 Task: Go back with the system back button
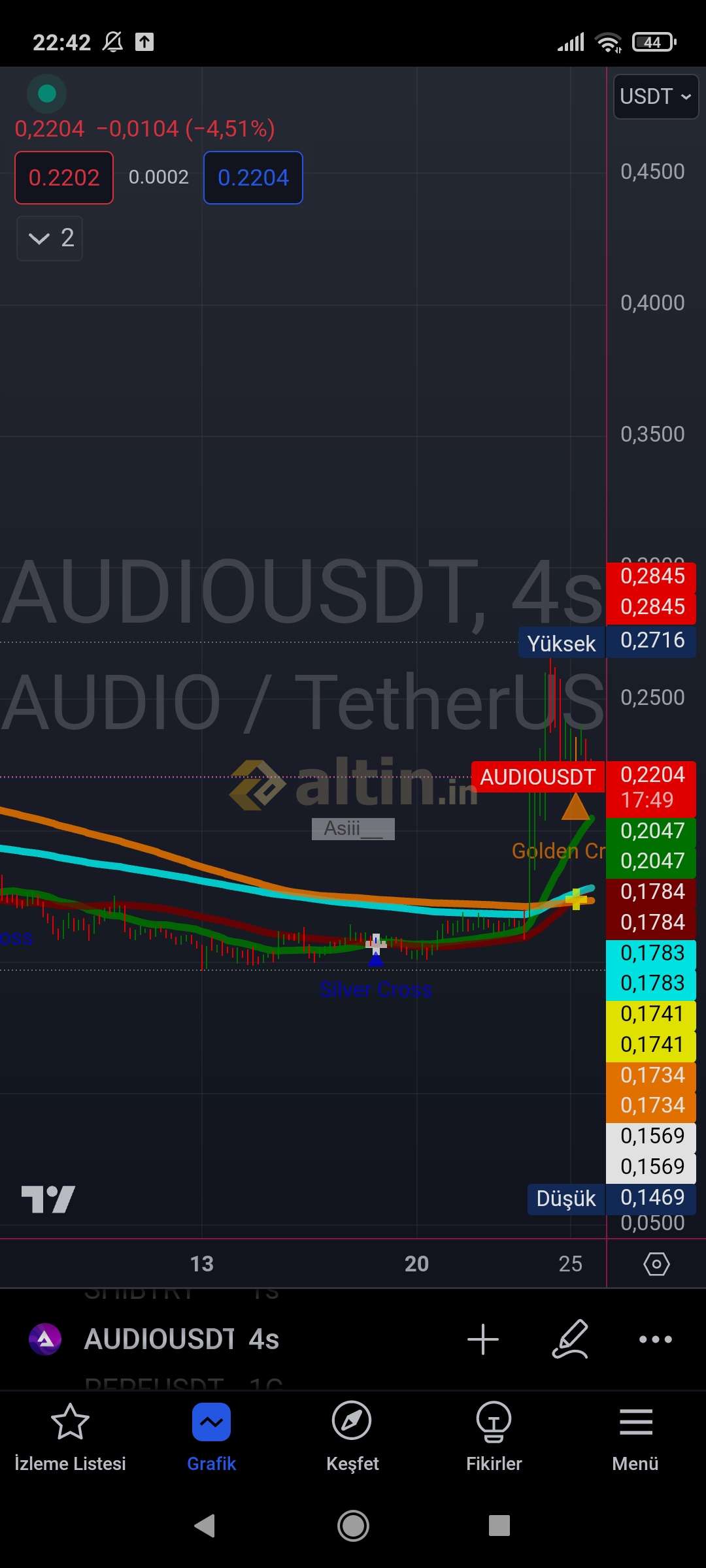coord(205,1526)
